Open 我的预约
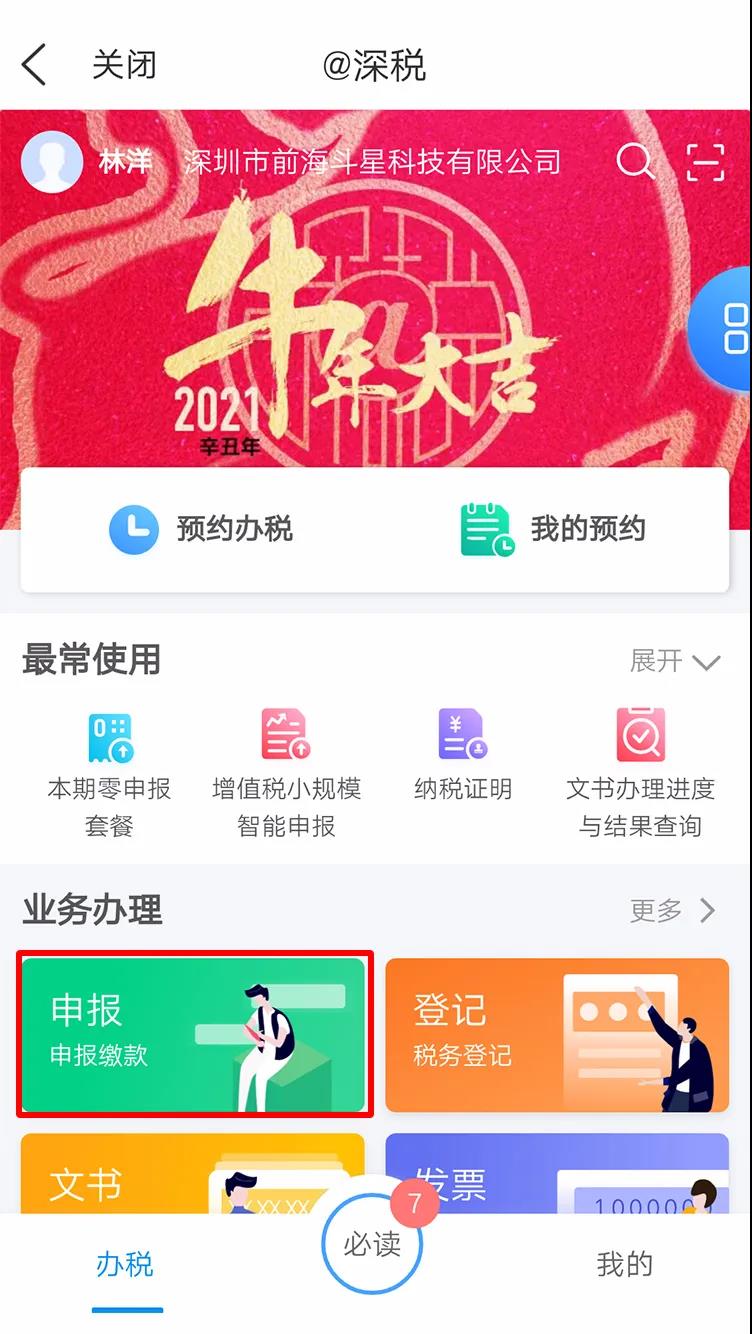Viewport: 752px width, 1334px height. 552,529
